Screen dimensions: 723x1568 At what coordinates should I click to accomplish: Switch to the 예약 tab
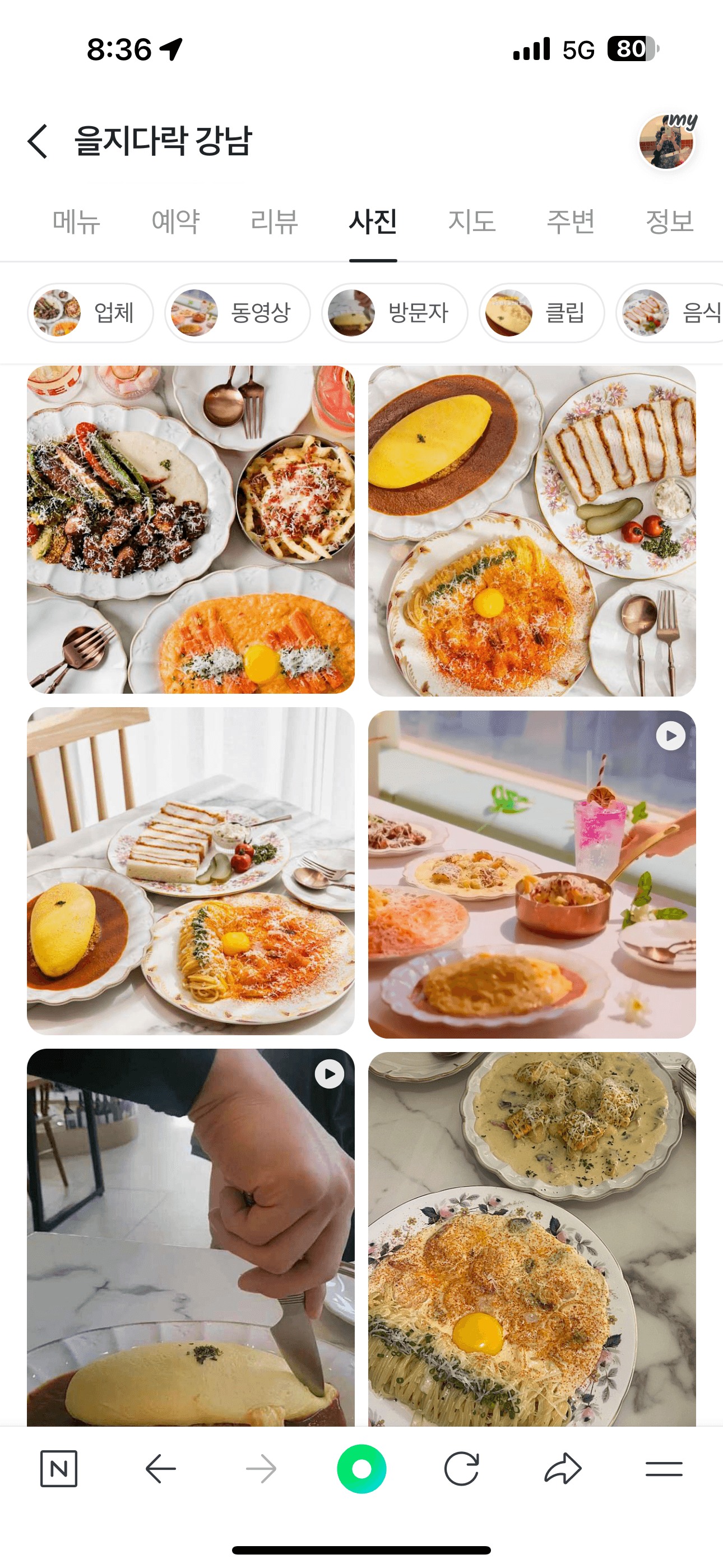(175, 222)
